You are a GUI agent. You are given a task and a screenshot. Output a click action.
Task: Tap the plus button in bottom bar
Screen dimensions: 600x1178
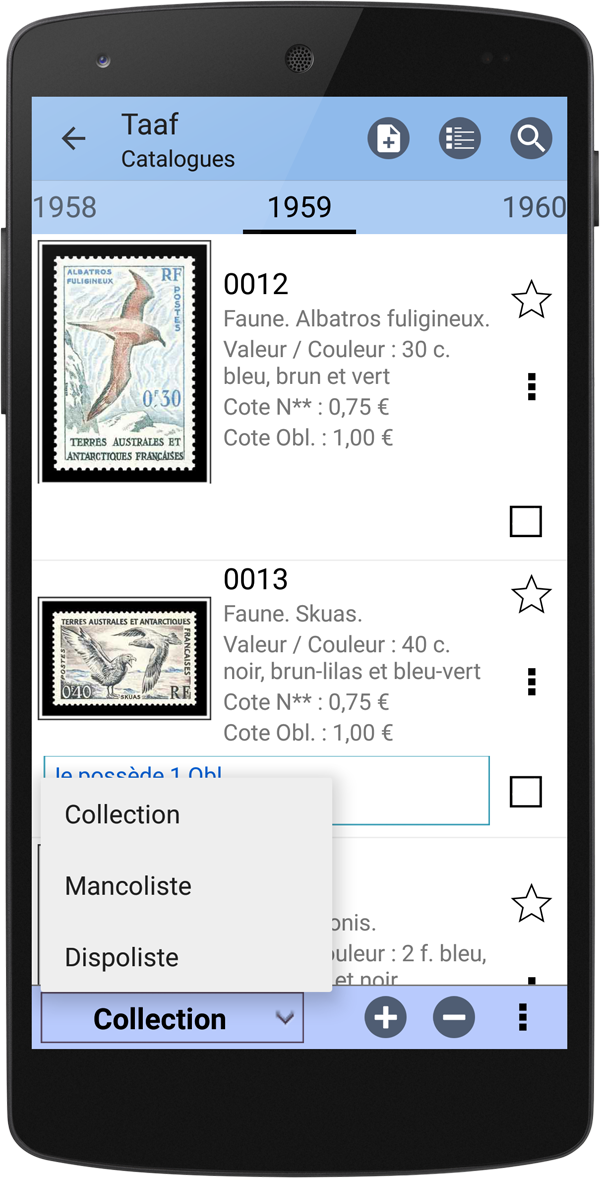coord(385,1017)
